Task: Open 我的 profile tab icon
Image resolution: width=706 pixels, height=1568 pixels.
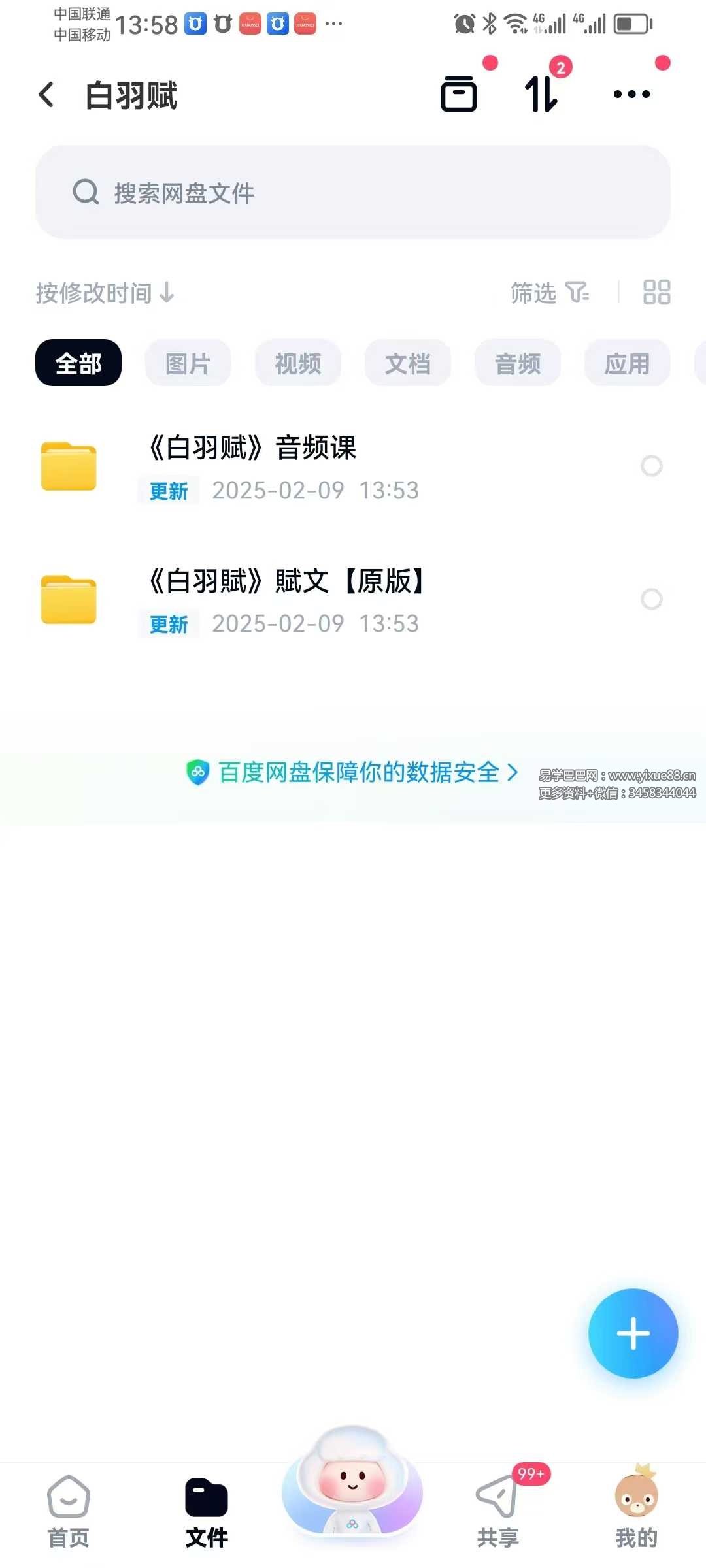Action: coord(637,1496)
